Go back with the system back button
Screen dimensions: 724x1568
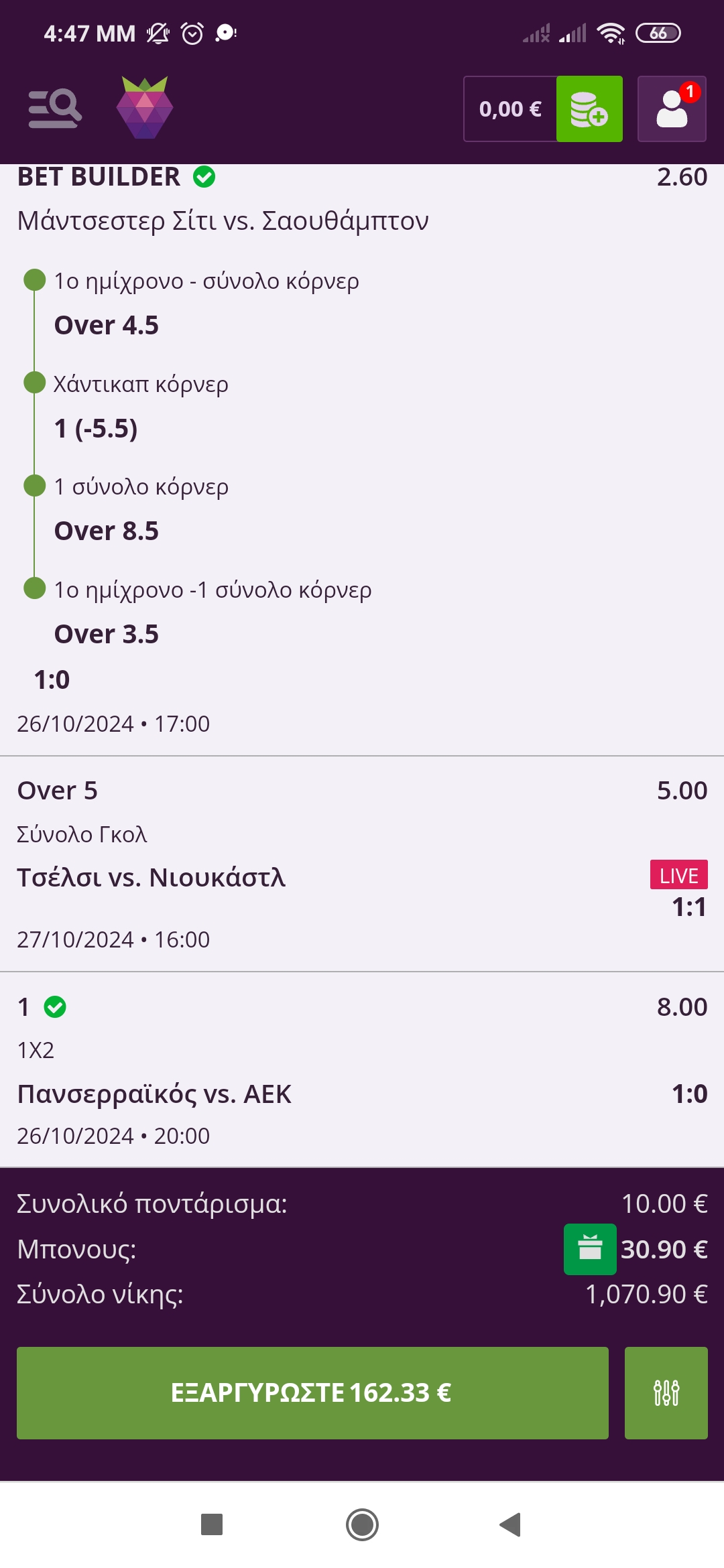[x=510, y=1524]
